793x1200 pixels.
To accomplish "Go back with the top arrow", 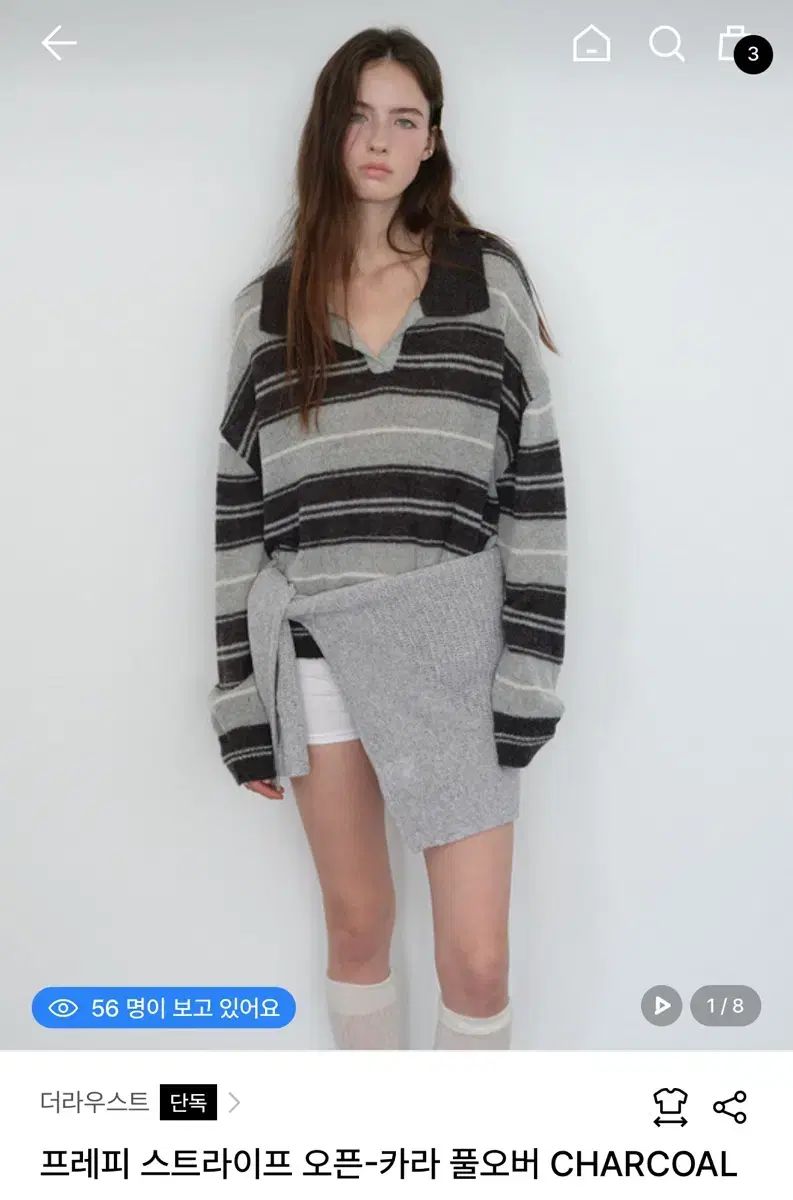I will point(58,43).
